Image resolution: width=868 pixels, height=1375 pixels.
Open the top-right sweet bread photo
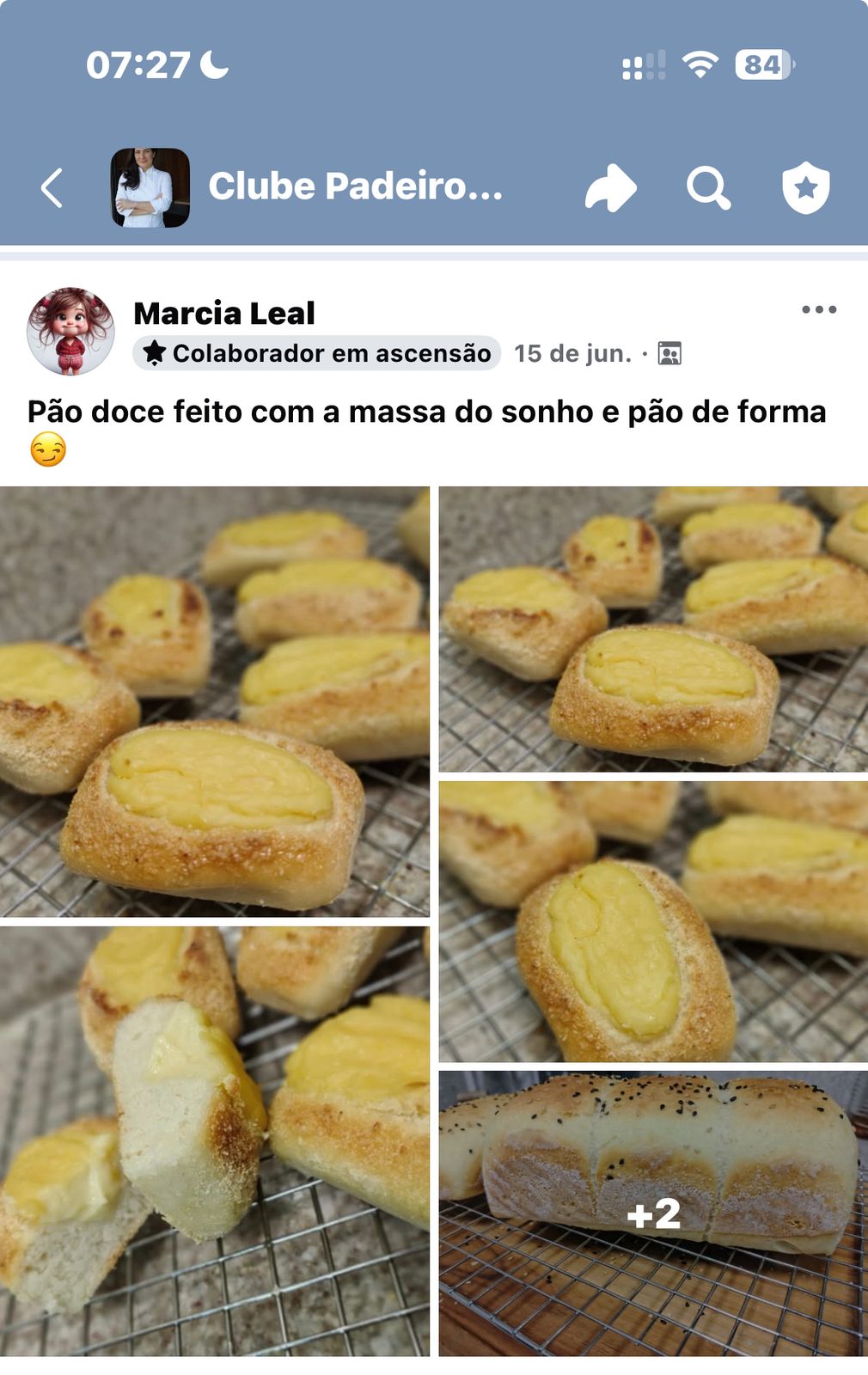point(653,629)
